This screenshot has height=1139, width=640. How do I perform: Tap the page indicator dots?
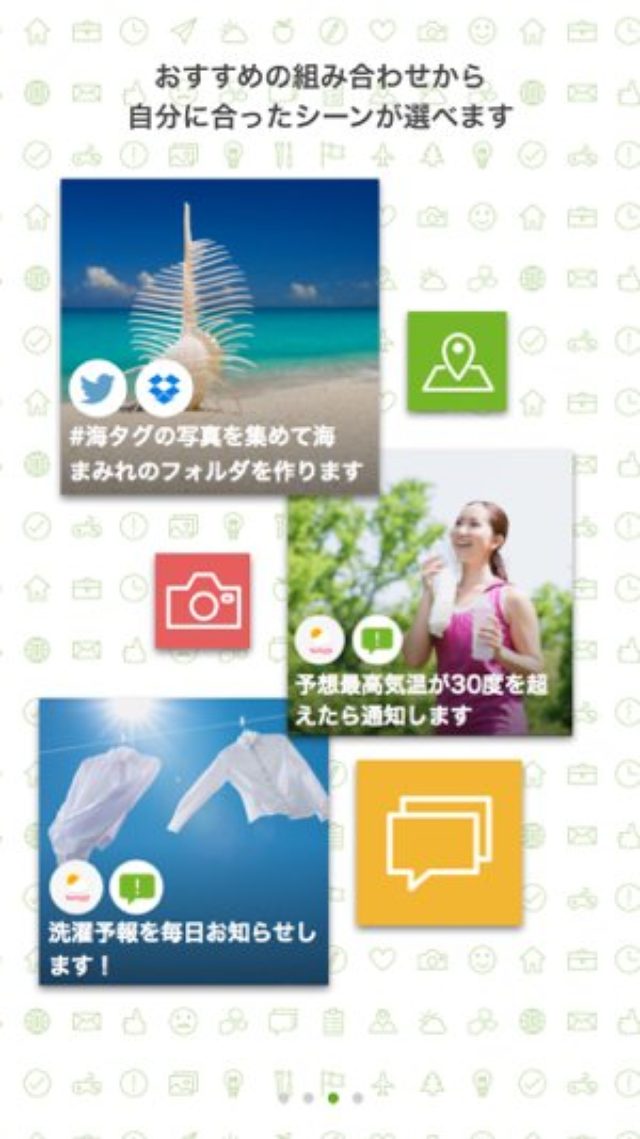point(320,1097)
